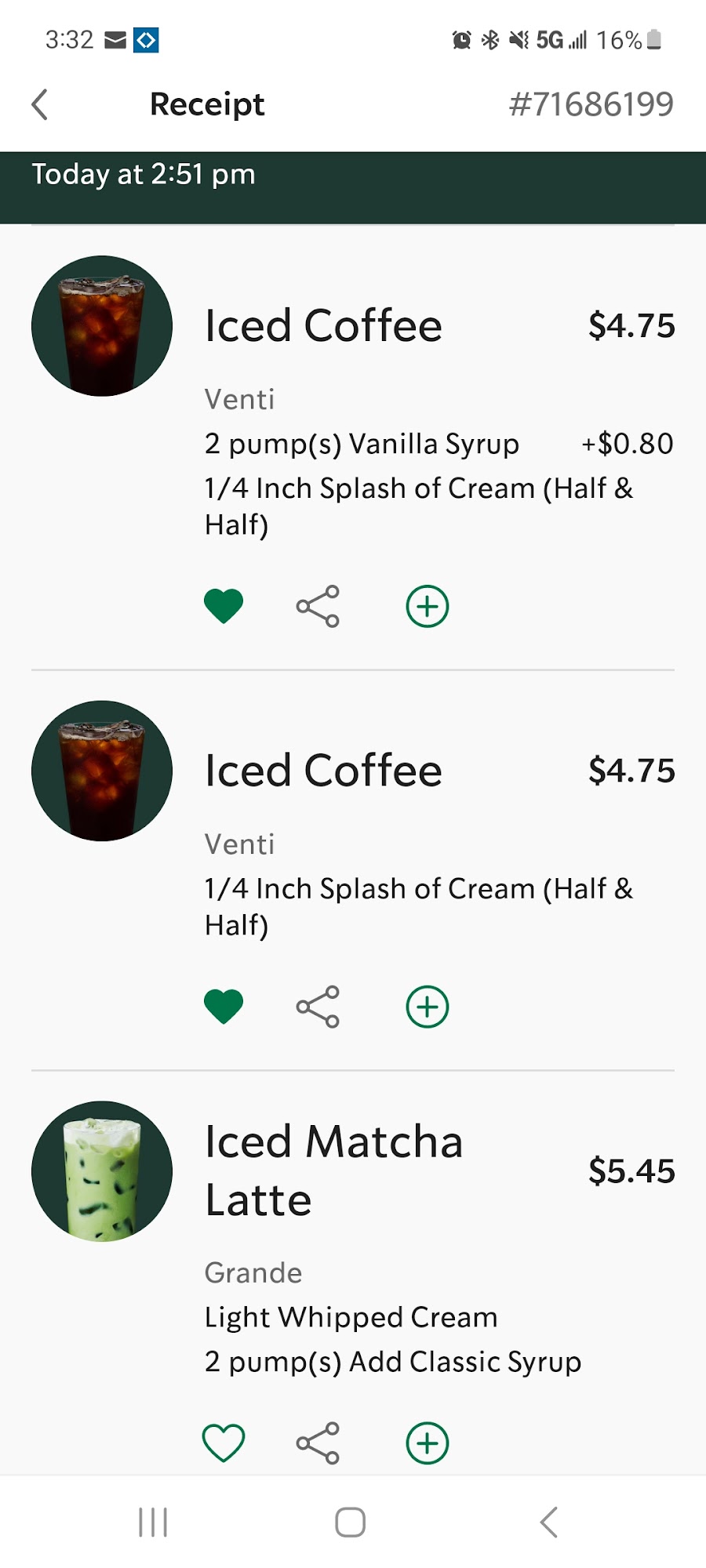
Task: Tap the $5.45 Matcha Latte price
Action: tap(631, 1171)
